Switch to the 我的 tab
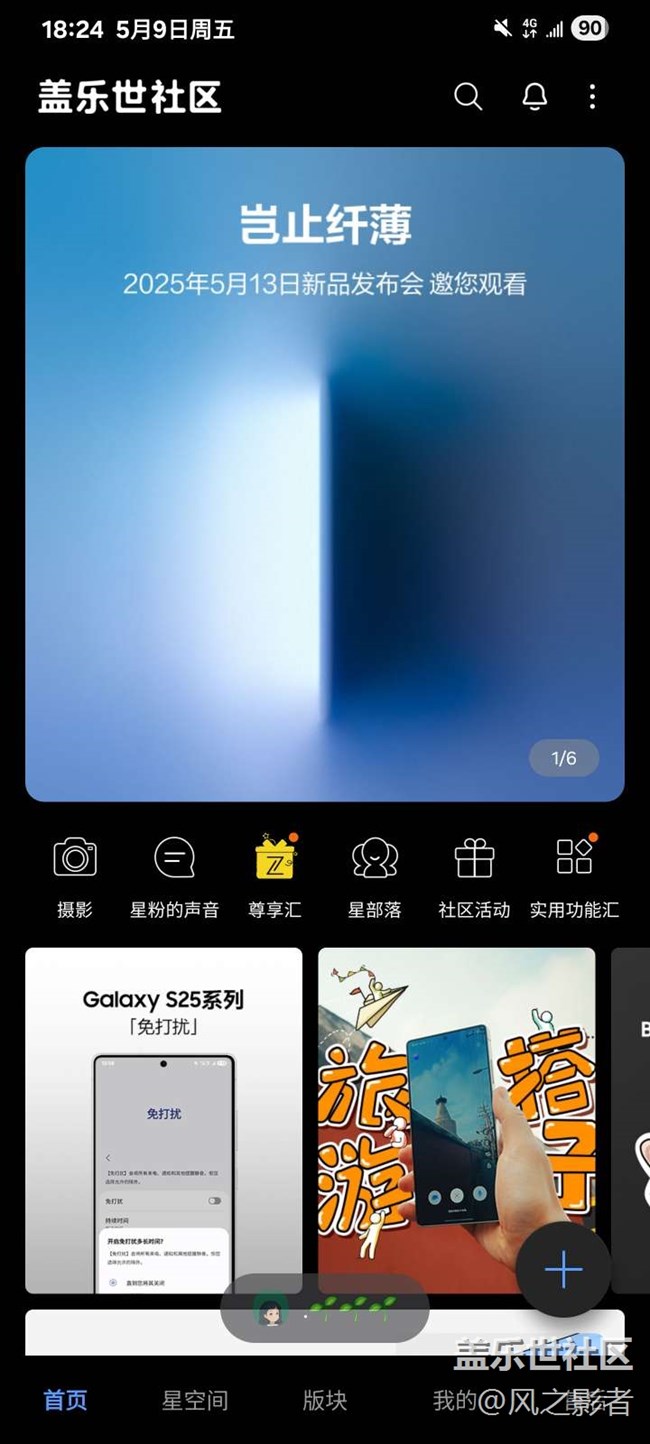Image resolution: width=650 pixels, height=1444 pixels. coord(455,1400)
